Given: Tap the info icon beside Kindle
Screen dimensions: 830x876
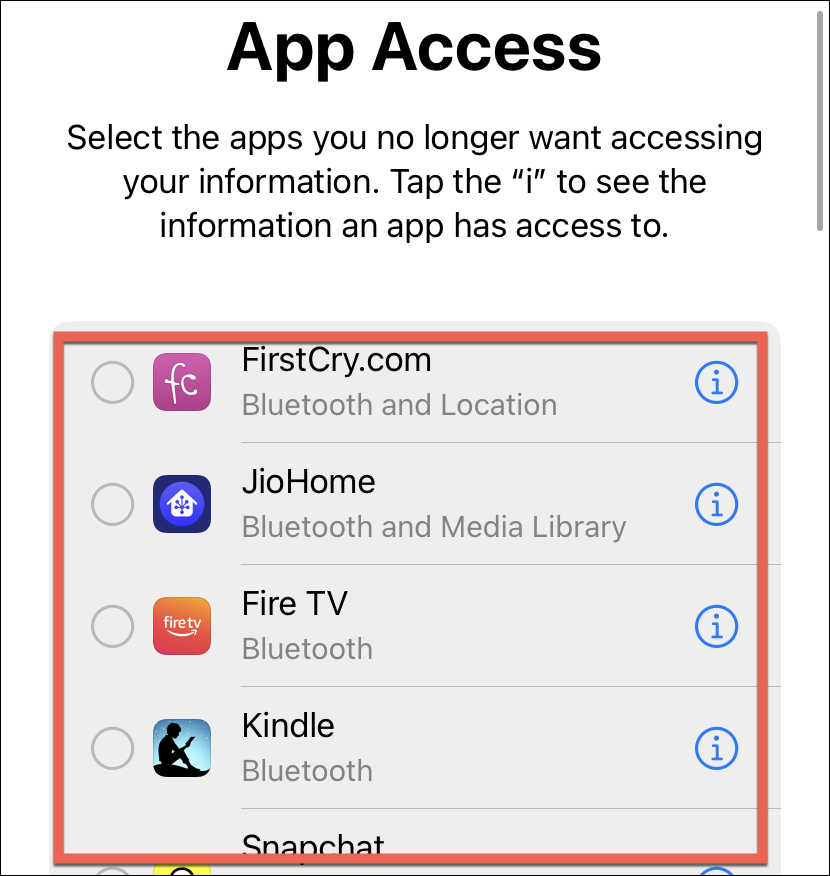Looking at the screenshot, I should click(x=716, y=748).
